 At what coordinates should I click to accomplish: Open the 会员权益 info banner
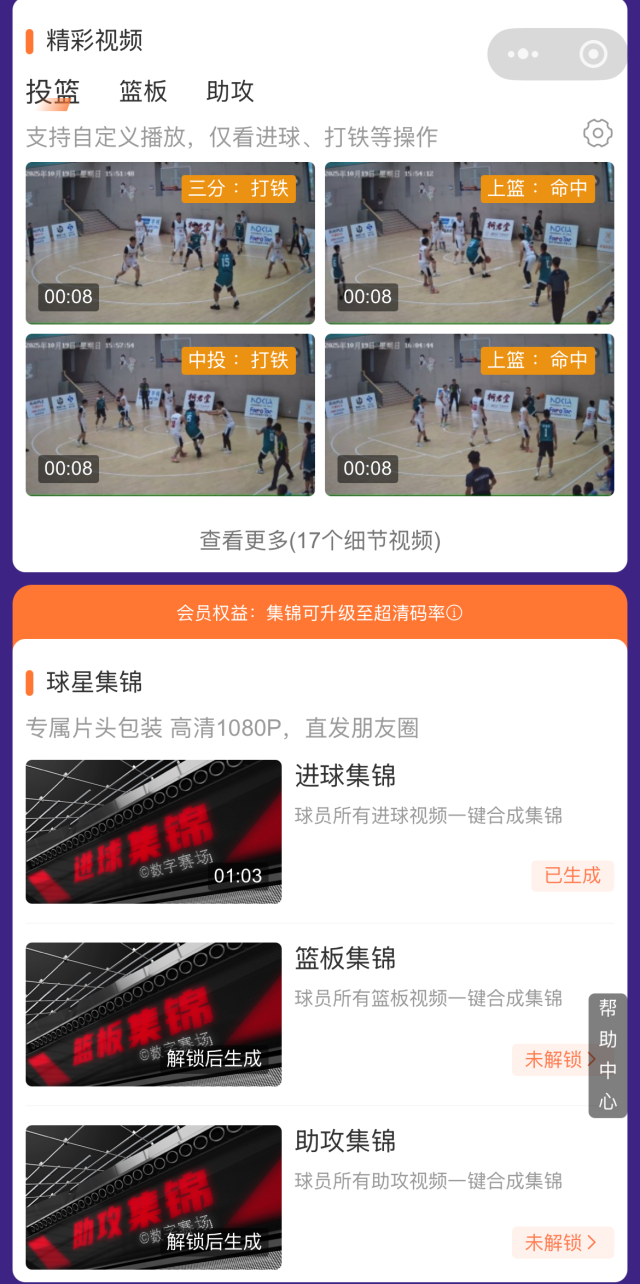(x=320, y=613)
